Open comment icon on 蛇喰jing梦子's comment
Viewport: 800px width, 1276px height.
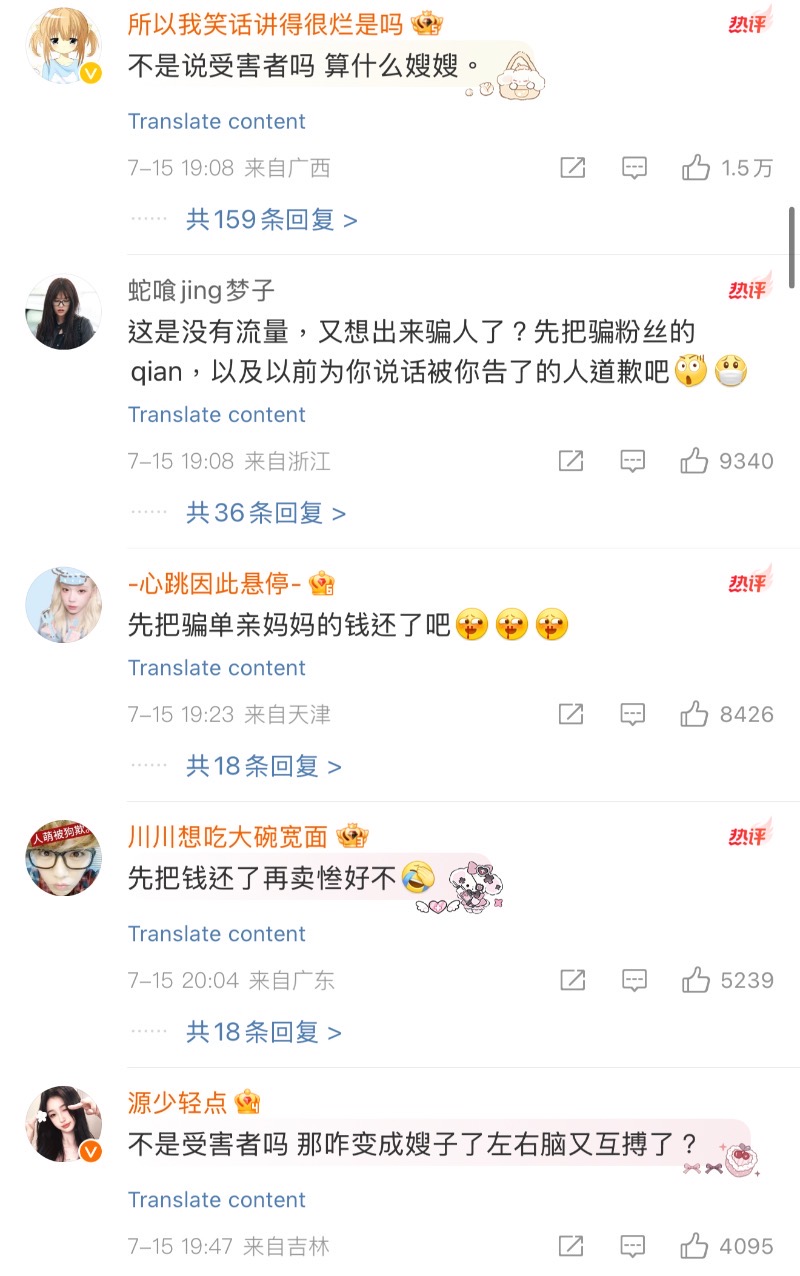(x=632, y=461)
